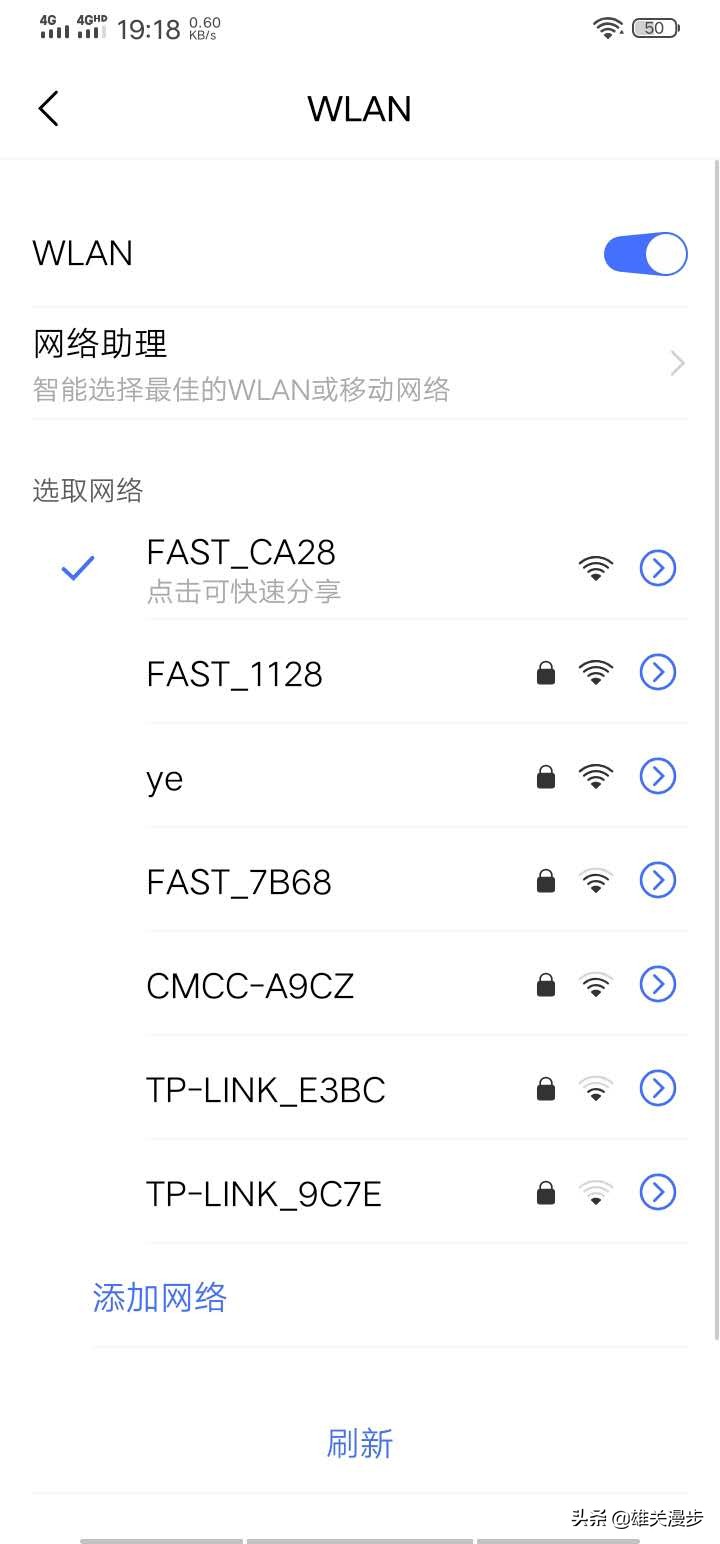Select the CMCC-A9CZ network entry
The image size is (720, 1544).
[x=250, y=984]
